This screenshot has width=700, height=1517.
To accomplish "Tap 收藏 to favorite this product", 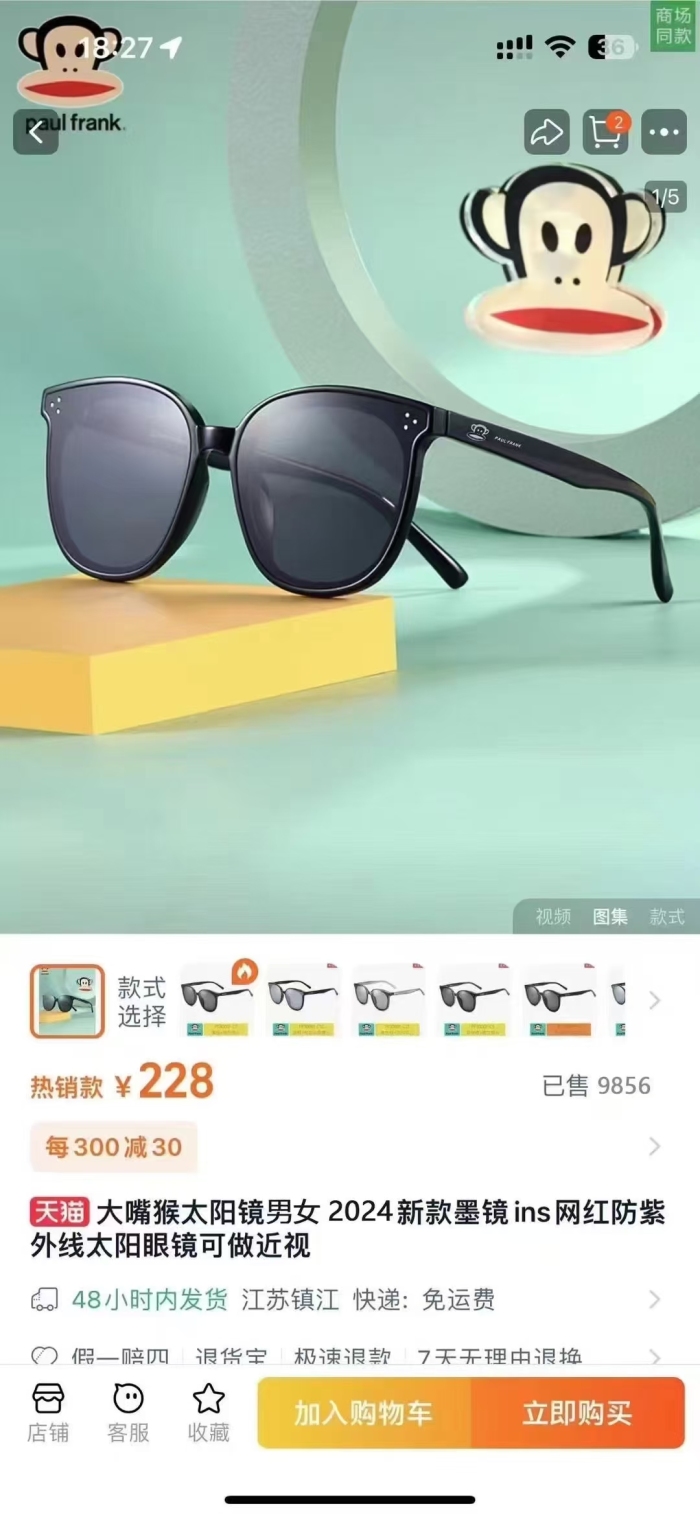I will pyautogui.click(x=208, y=1412).
